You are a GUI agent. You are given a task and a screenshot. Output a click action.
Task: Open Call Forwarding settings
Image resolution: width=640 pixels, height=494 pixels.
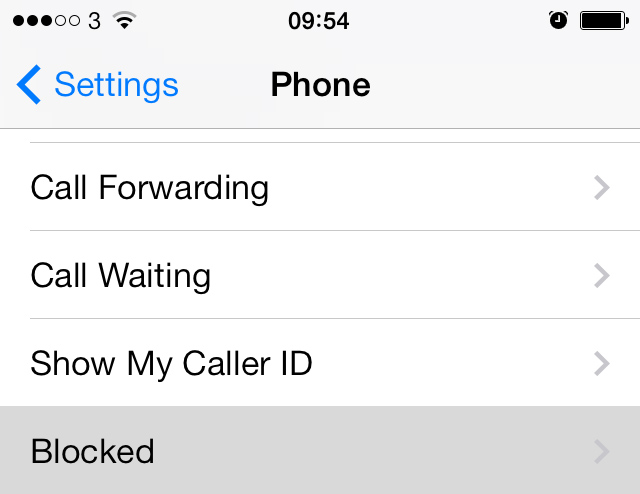point(320,188)
